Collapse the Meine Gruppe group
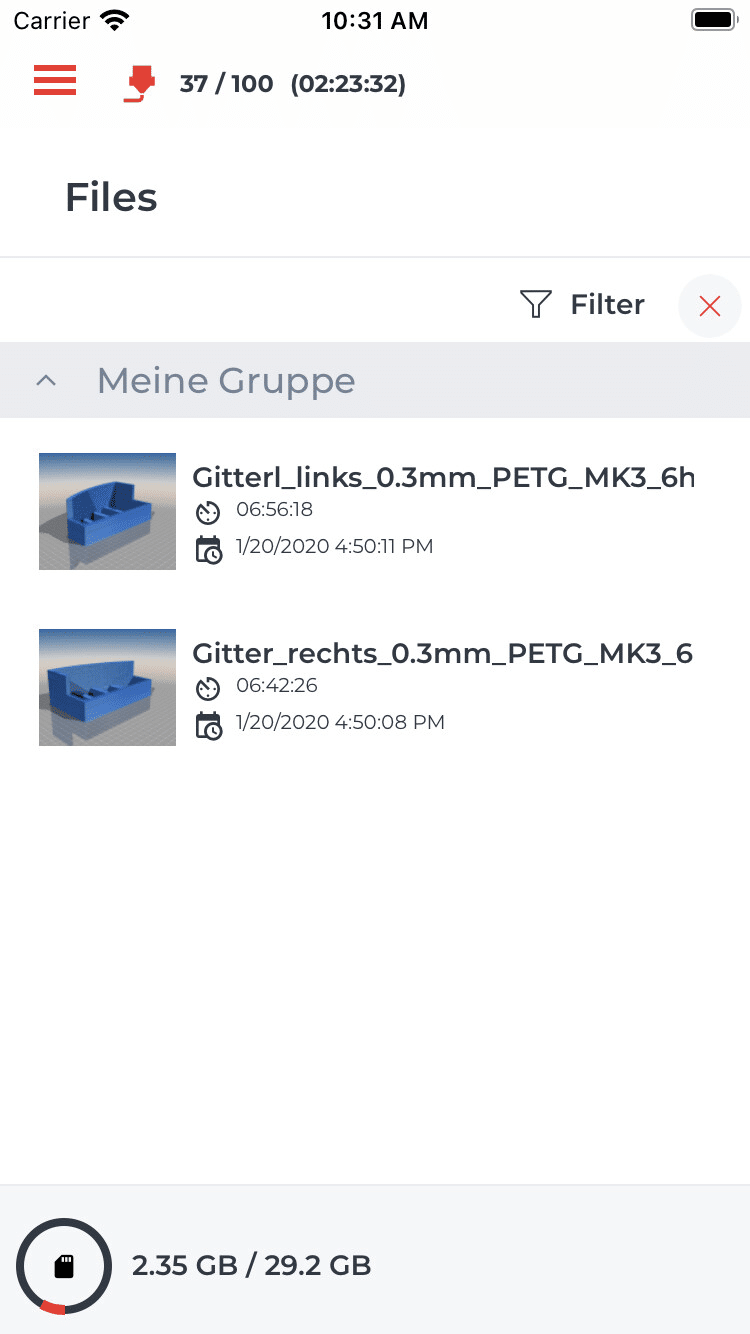 pyautogui.click(x=375, y=380)
